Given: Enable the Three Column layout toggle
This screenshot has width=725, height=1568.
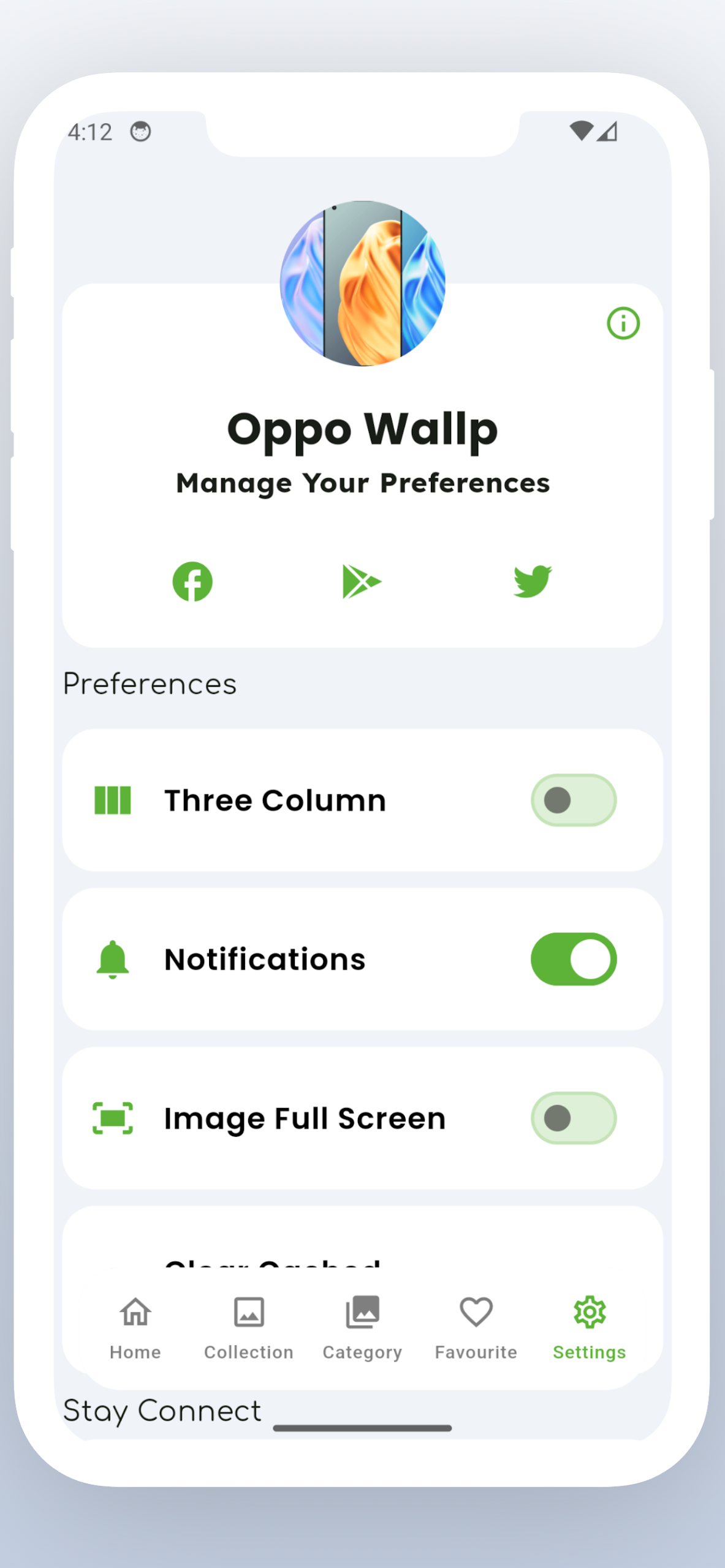Looking at the screenshot, I should (574, 800).
